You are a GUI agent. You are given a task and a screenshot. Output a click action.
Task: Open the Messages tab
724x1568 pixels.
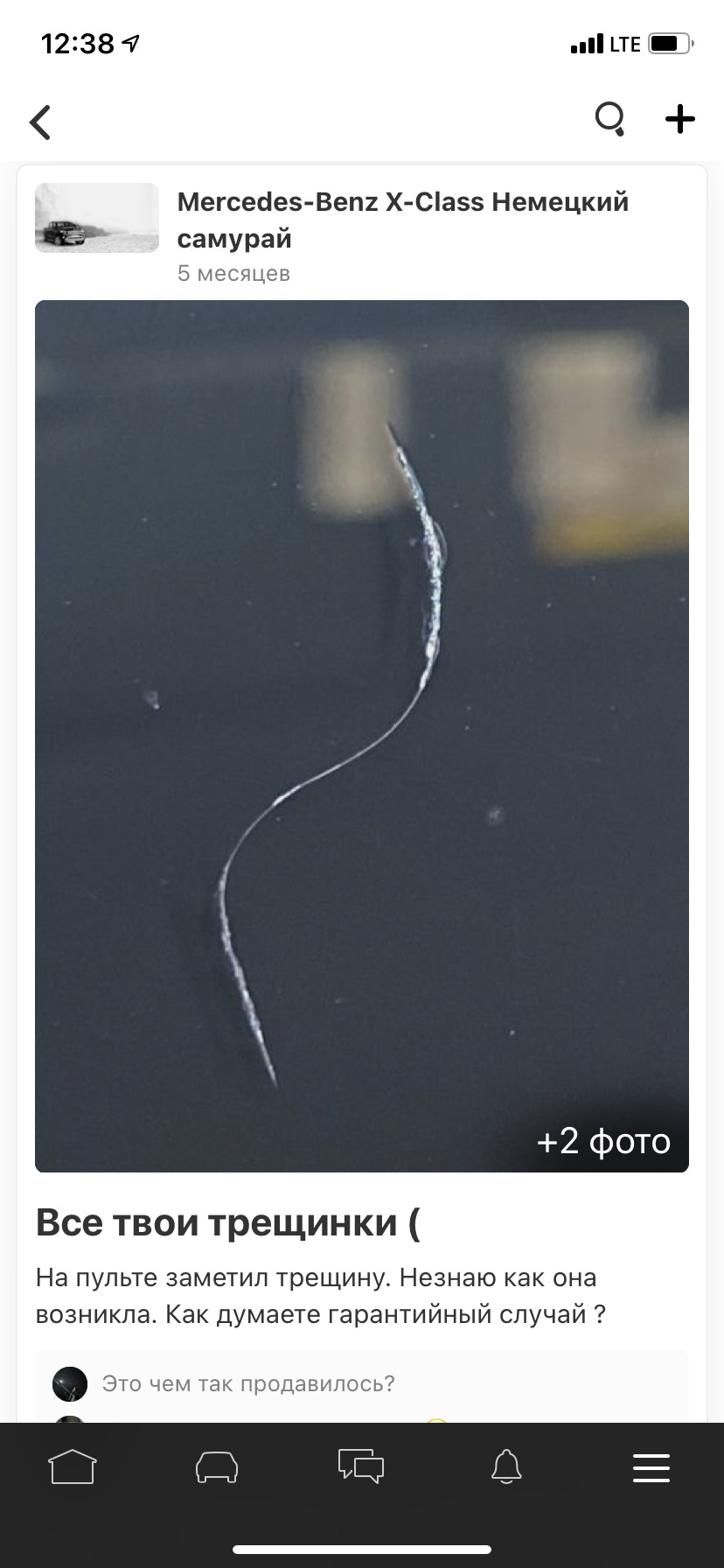[x=361, y=1467]
